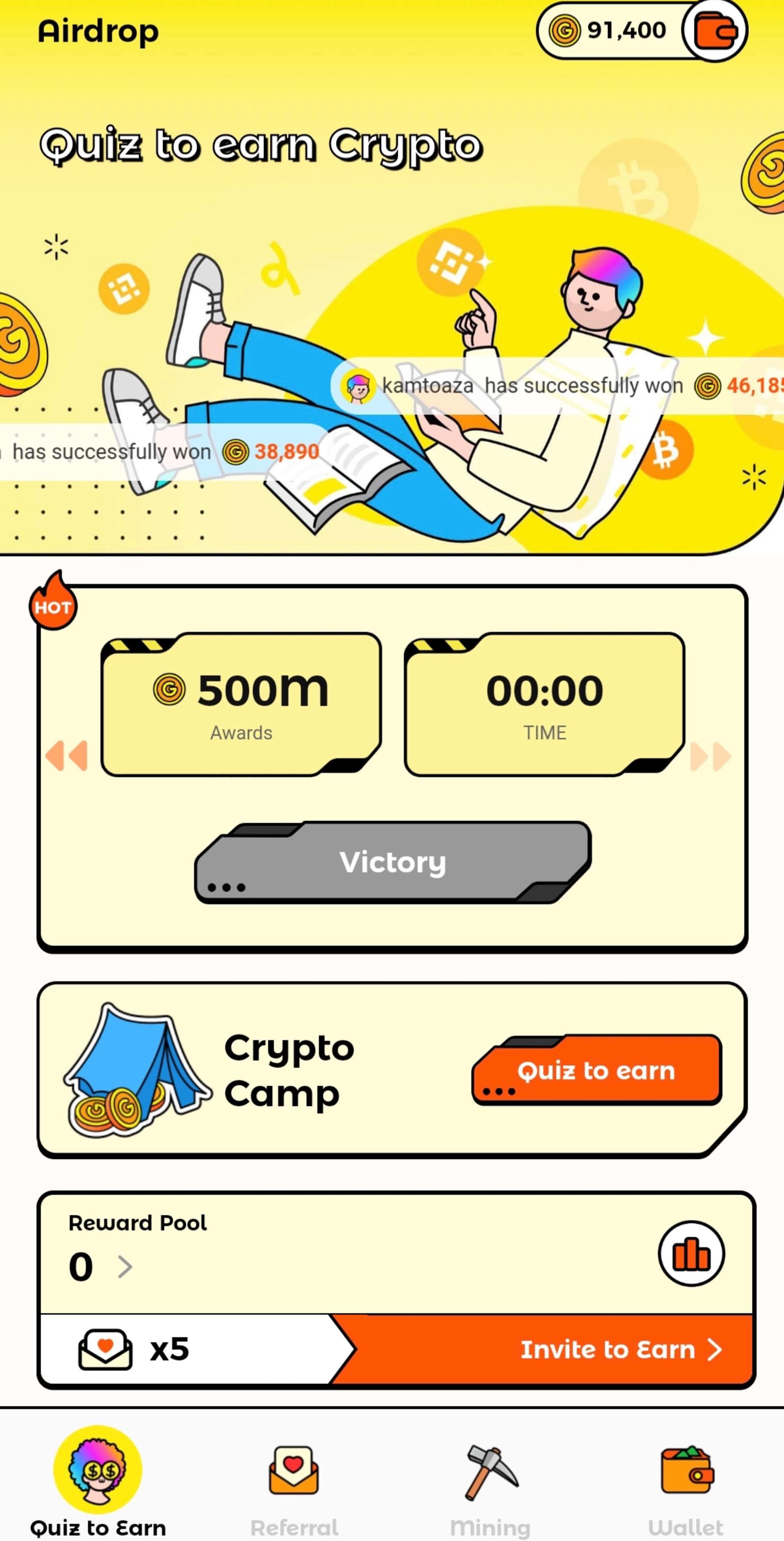Screen dimensions: 784x1541
Task: Start Crypto Camp with Quiz to earn
Action: tap(596, 1070)
